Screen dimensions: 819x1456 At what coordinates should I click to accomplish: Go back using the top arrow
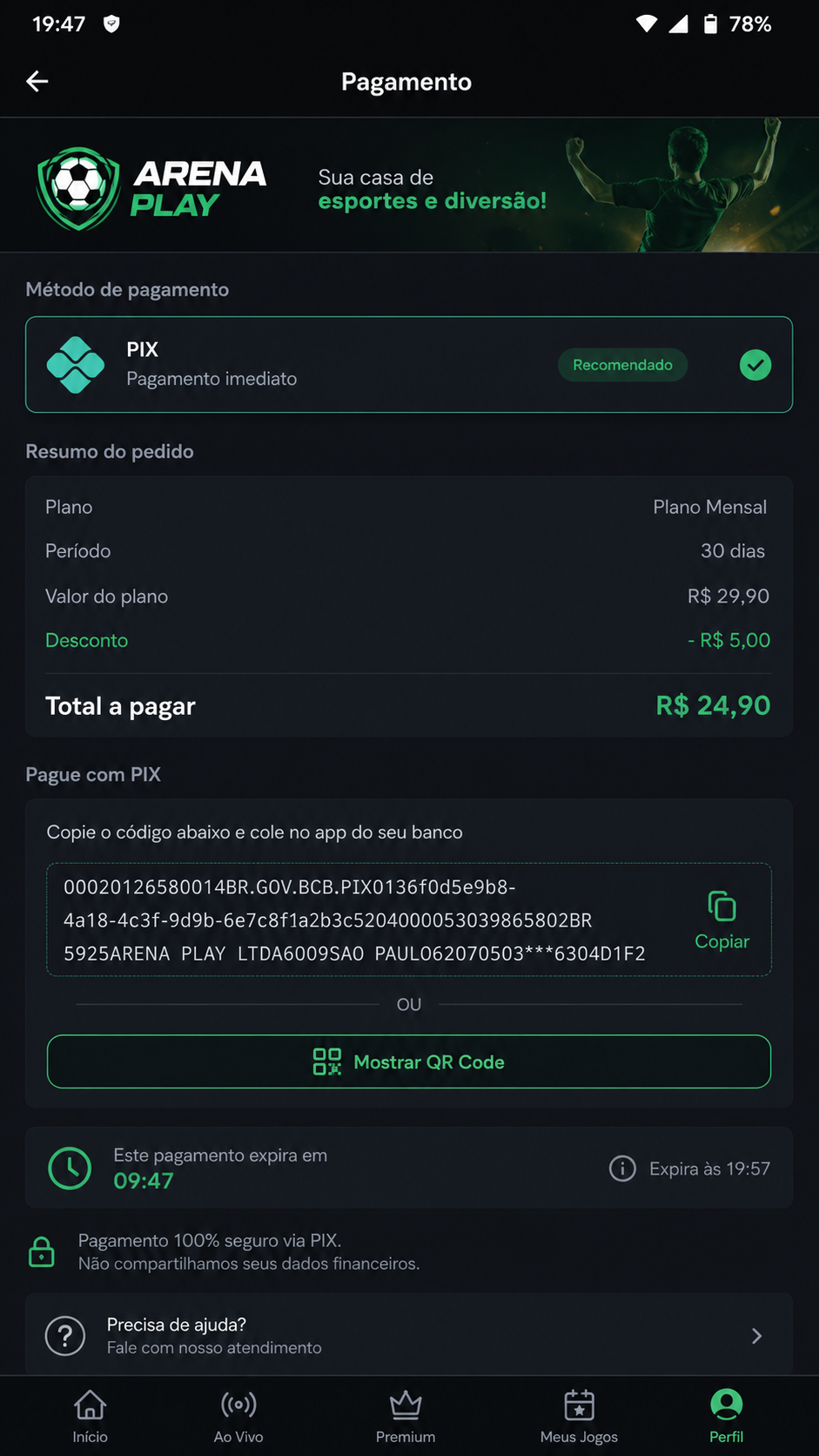point(37,82)
